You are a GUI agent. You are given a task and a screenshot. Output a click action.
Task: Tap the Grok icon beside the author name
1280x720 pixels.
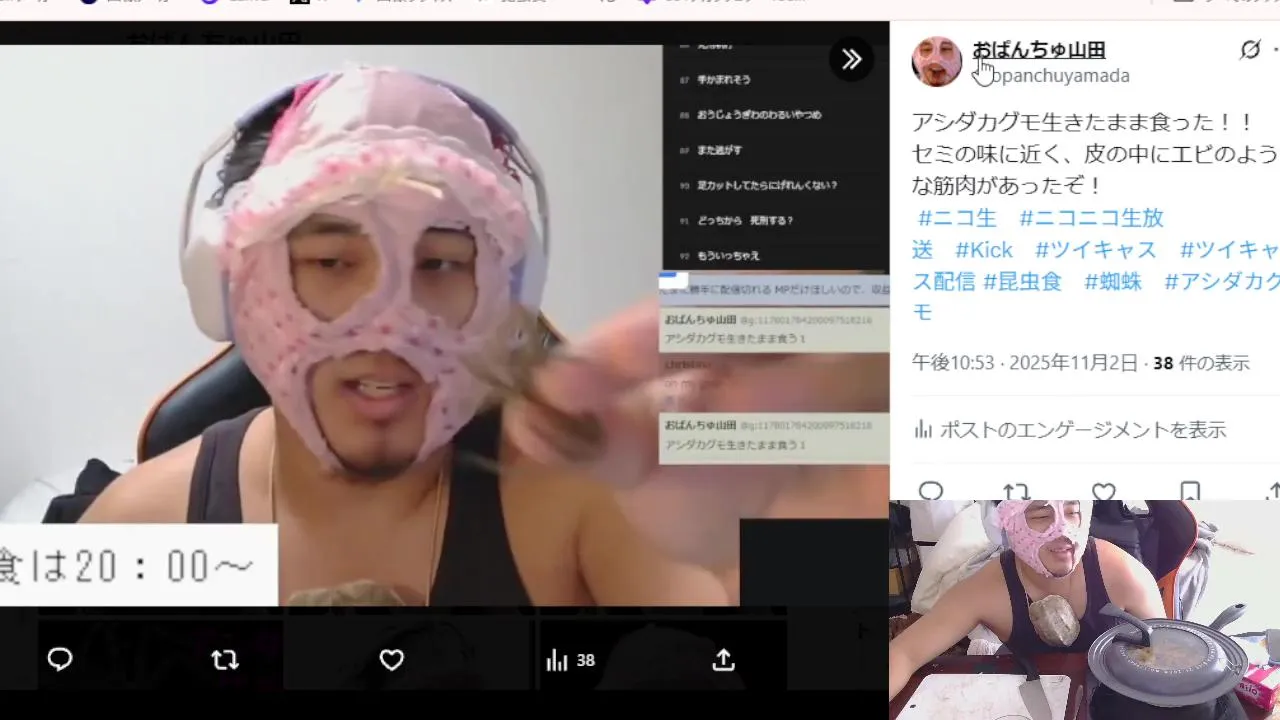point(1249,50)
